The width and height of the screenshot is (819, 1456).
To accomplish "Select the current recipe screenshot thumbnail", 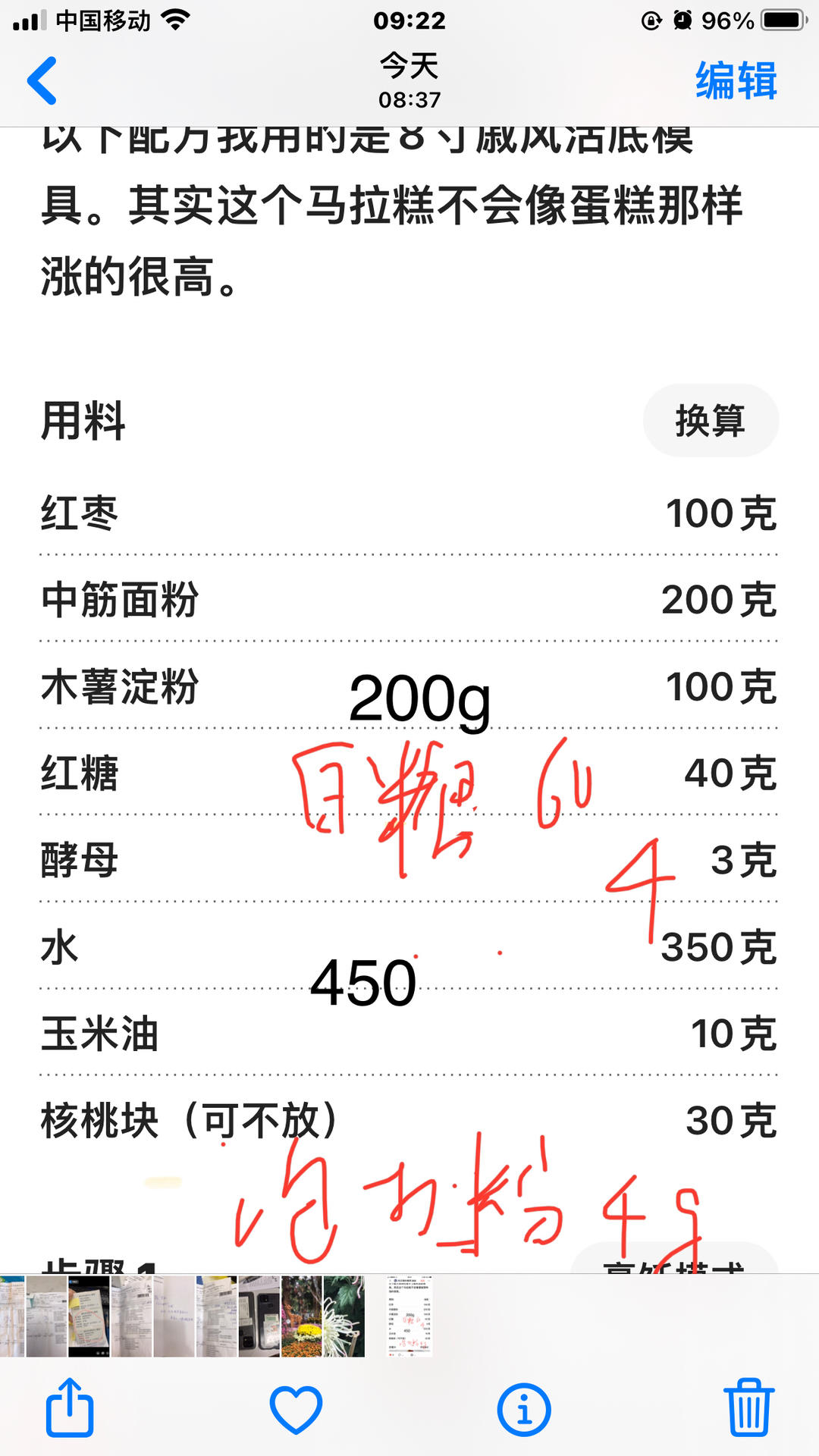I will pyautogui.click(x=409, y=1316).
